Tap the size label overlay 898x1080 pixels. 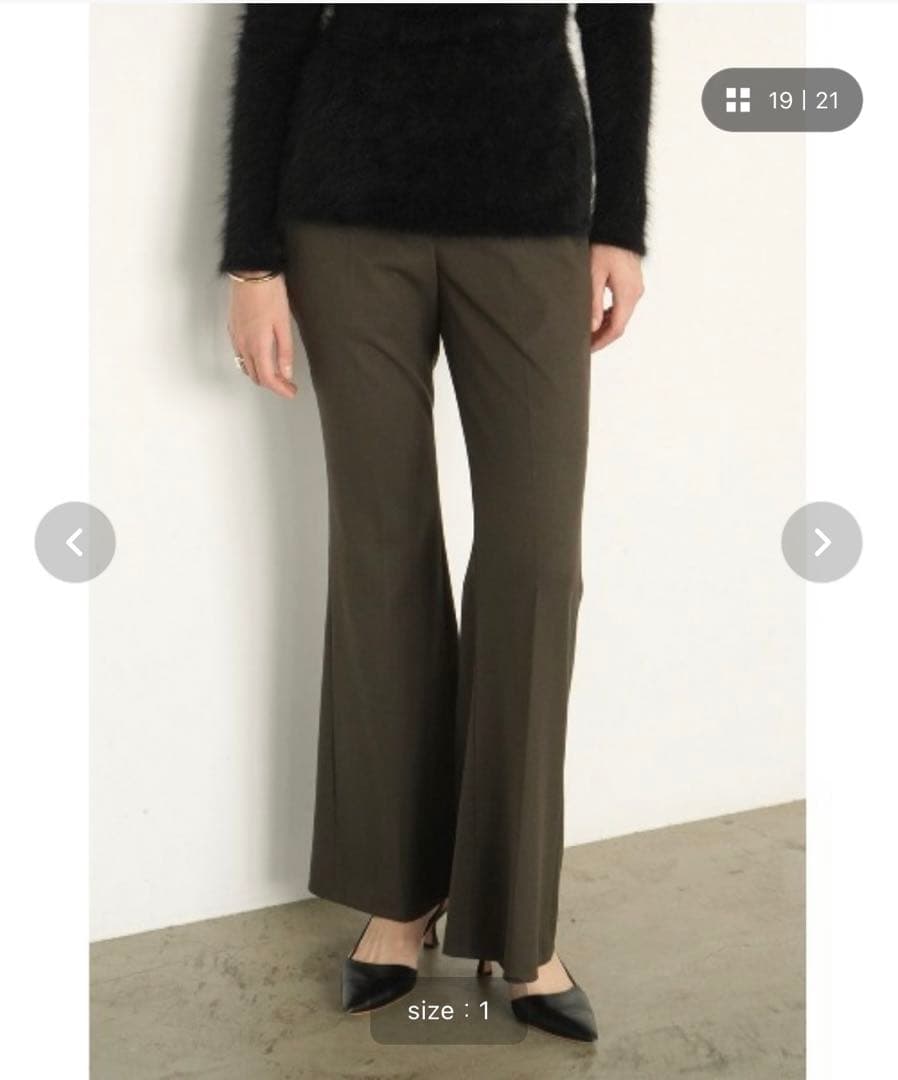449,1010
